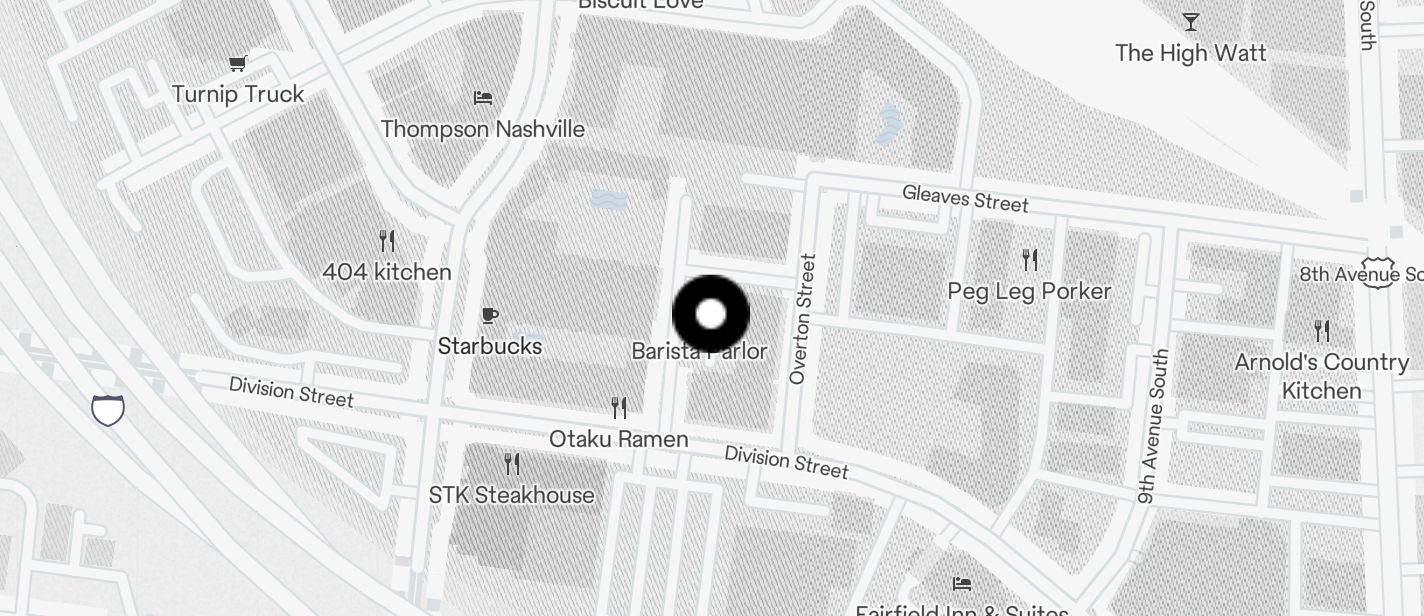Screen dimensions: 1424x616
Task: Tap the Arnold's Country Kitchen marker
Action: click(1322, 331)
